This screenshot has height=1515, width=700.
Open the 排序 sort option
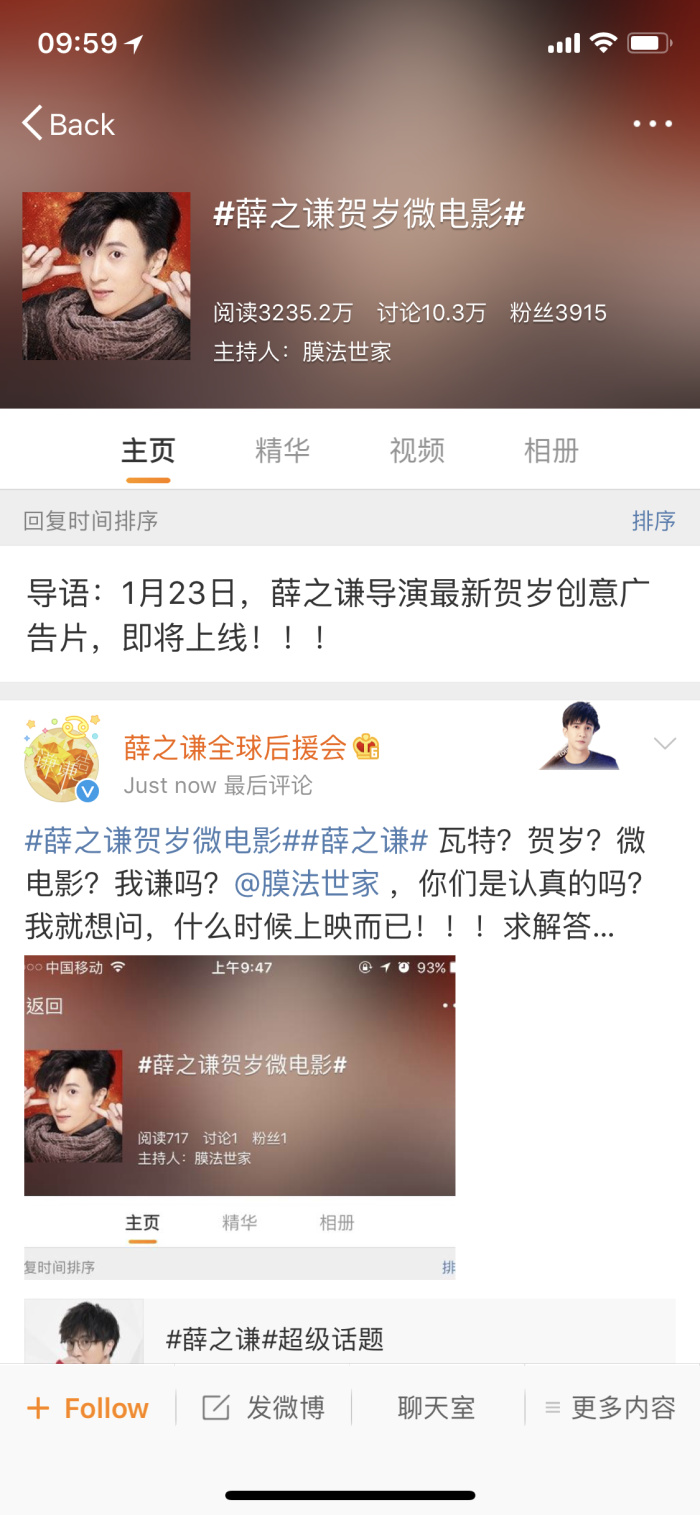(x=653, y=521)
